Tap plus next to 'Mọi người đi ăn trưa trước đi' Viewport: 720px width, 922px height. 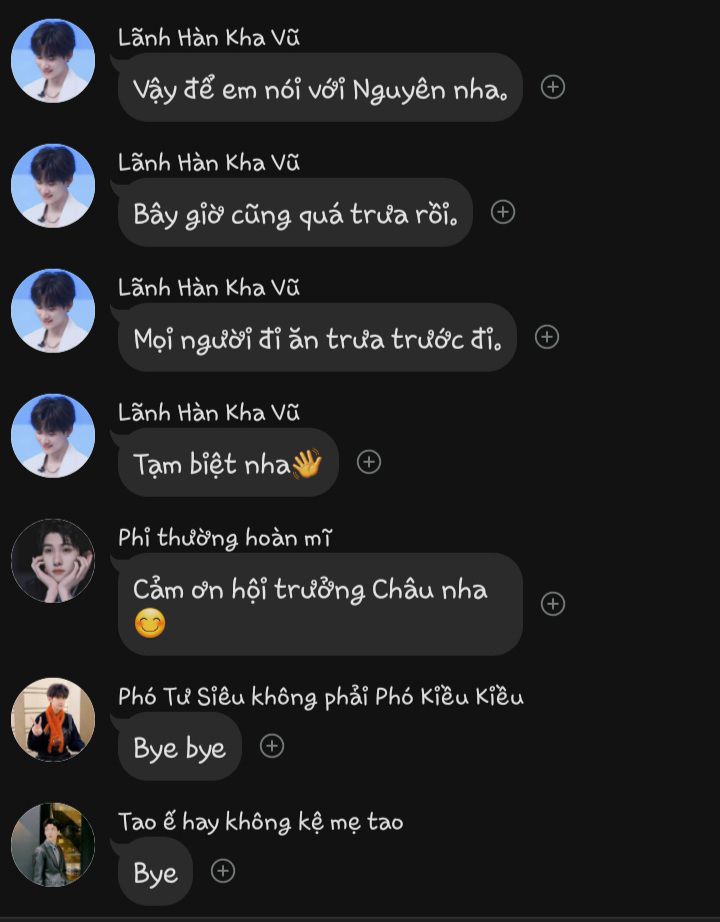(x=547, y=337)
